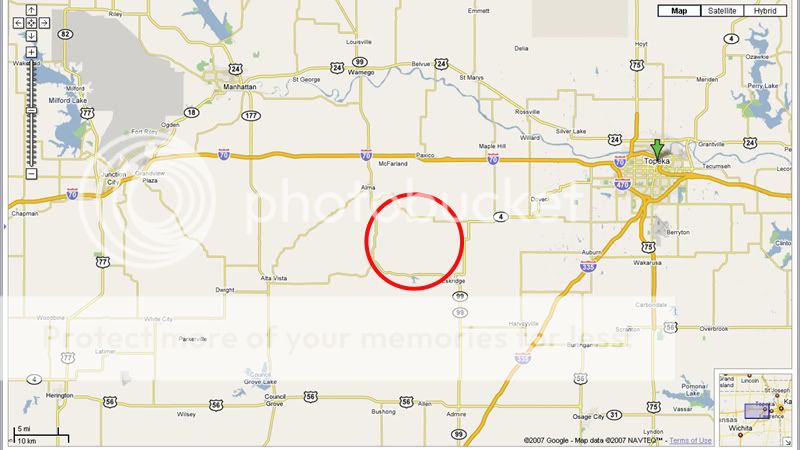
Task: Tap the center recenter pan button
Action: click(31, 21)
